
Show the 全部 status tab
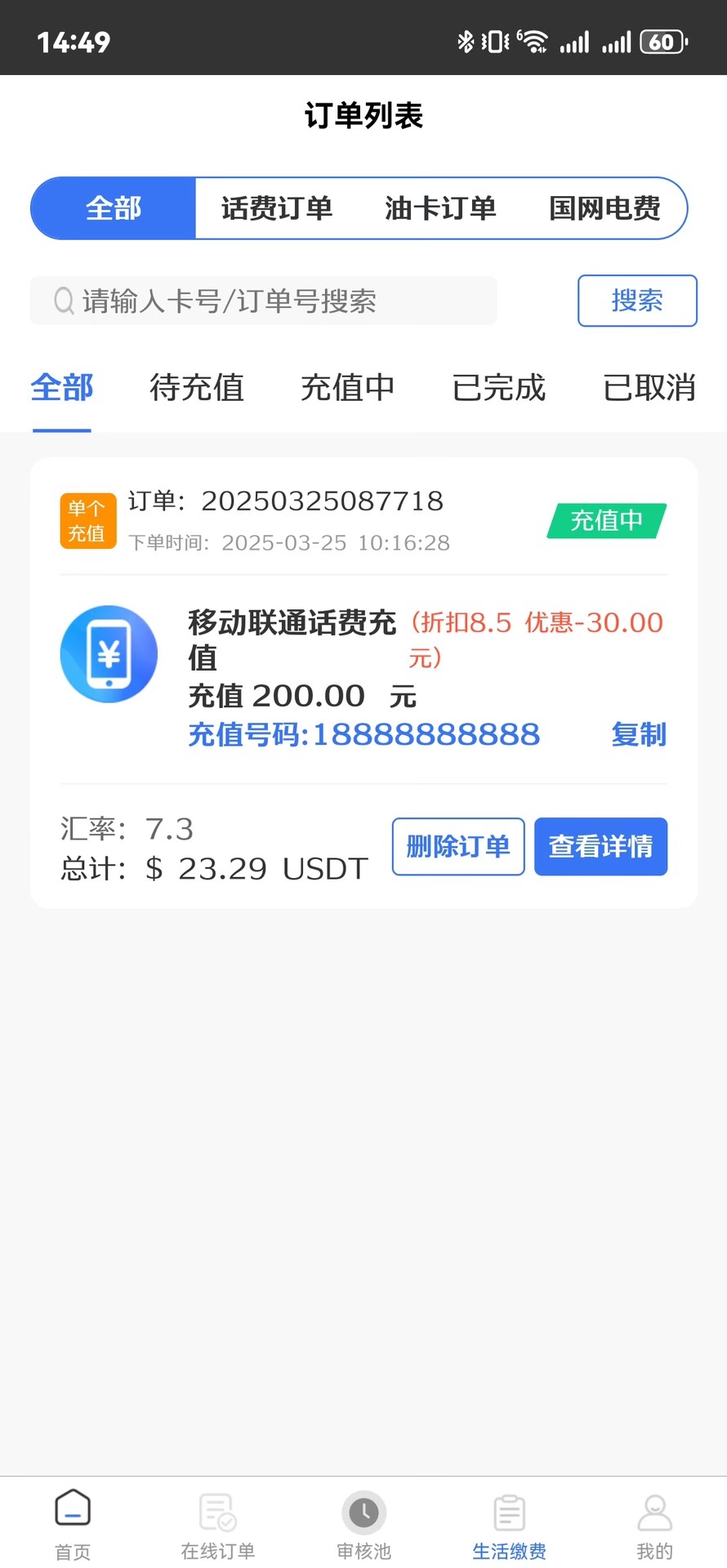62,388
